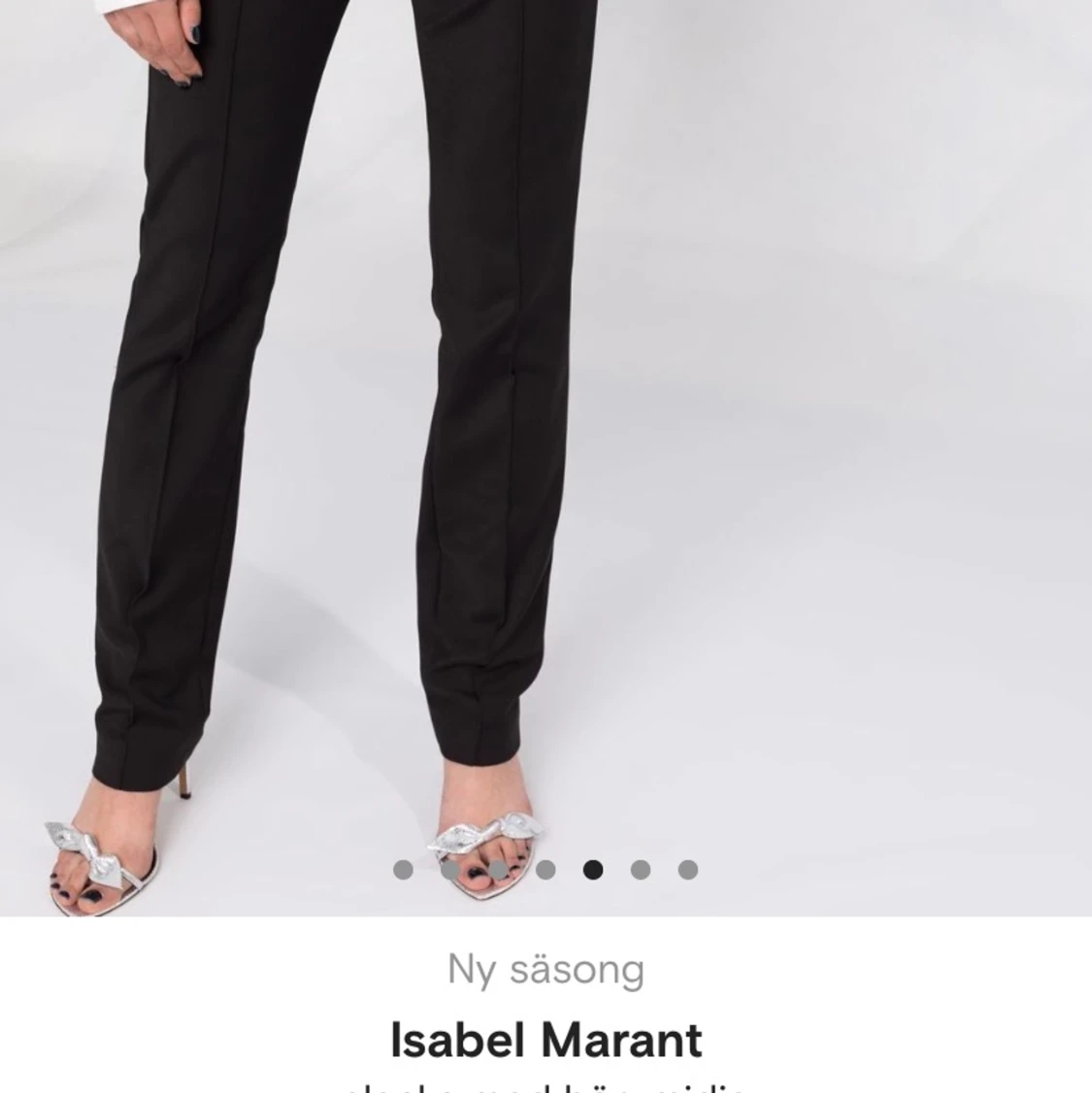
Task: Click the currently active dark carousel dot
Action: 595,869
